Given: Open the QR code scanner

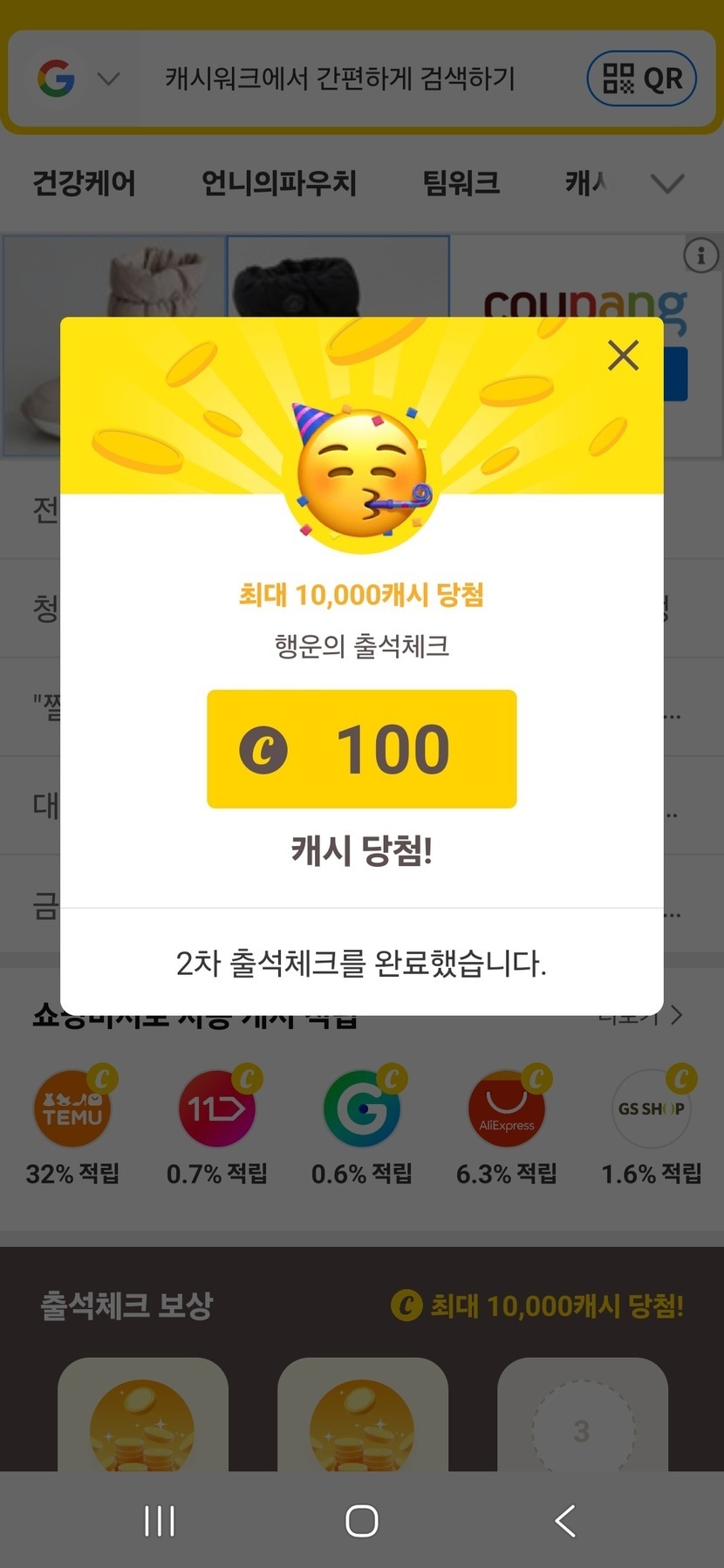Looking at the screenshot, I should click(642, 78).
